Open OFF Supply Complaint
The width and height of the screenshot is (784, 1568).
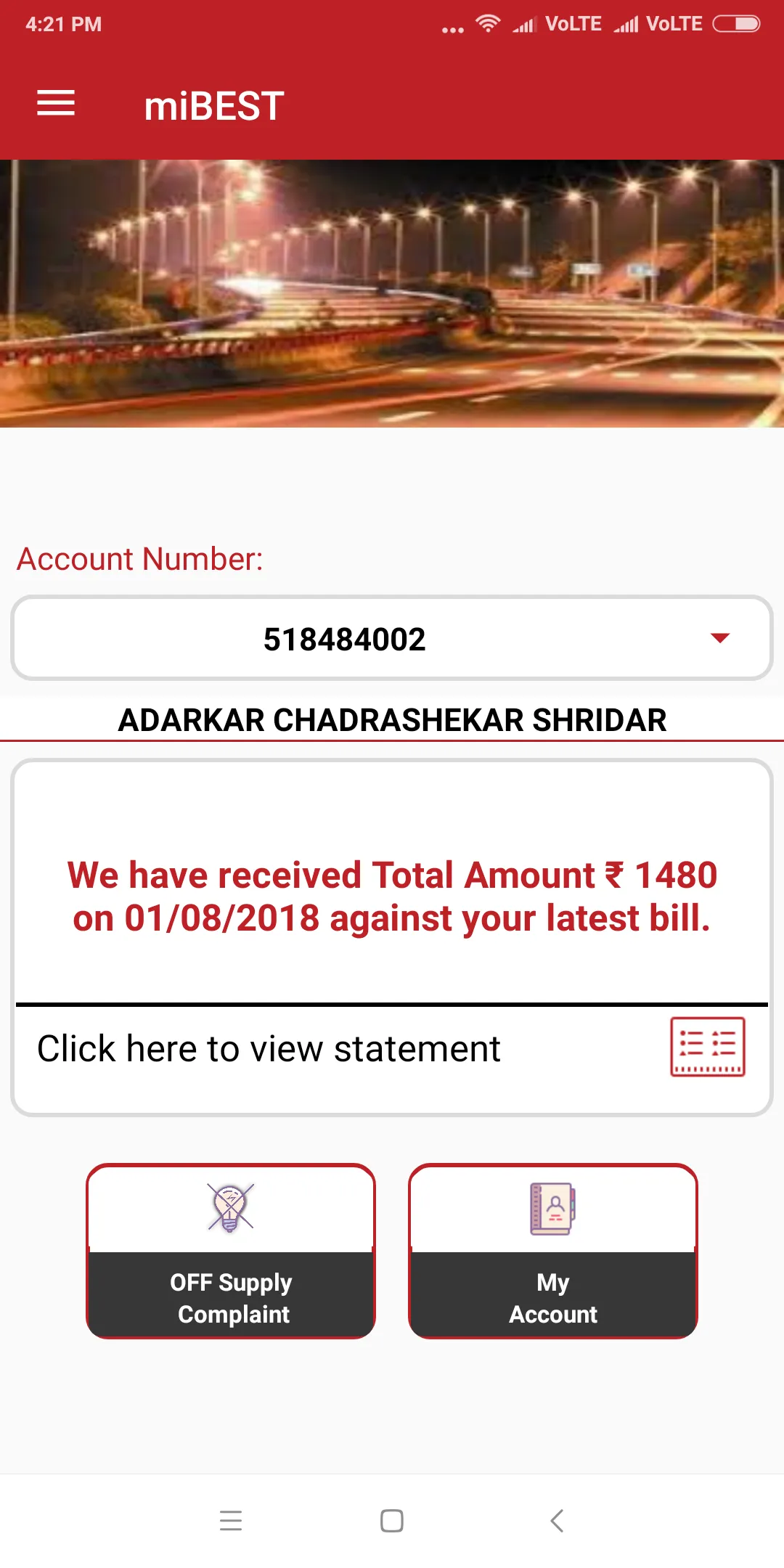pyautogui.click(x=231, y=1251)
